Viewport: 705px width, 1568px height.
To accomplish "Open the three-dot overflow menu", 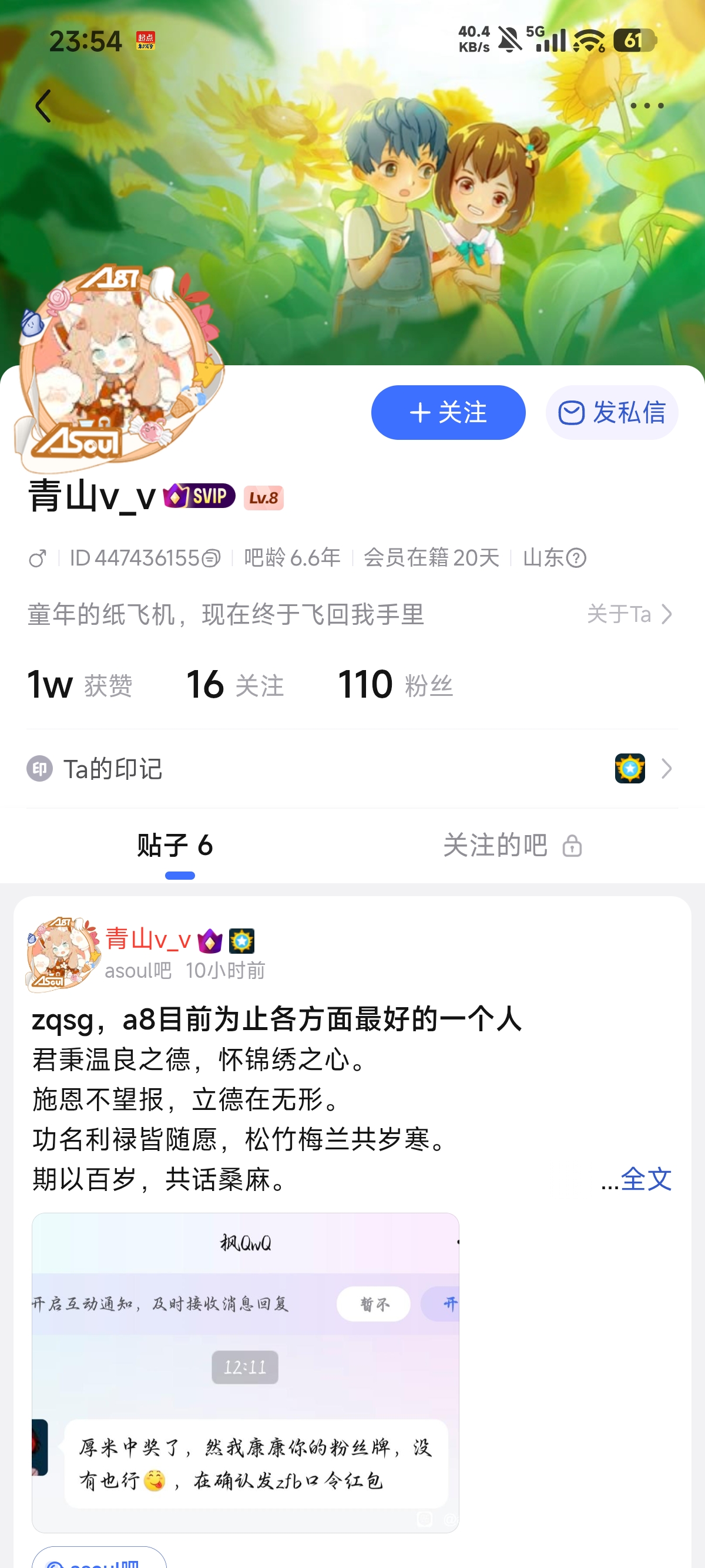I will [x=647, y=106].
